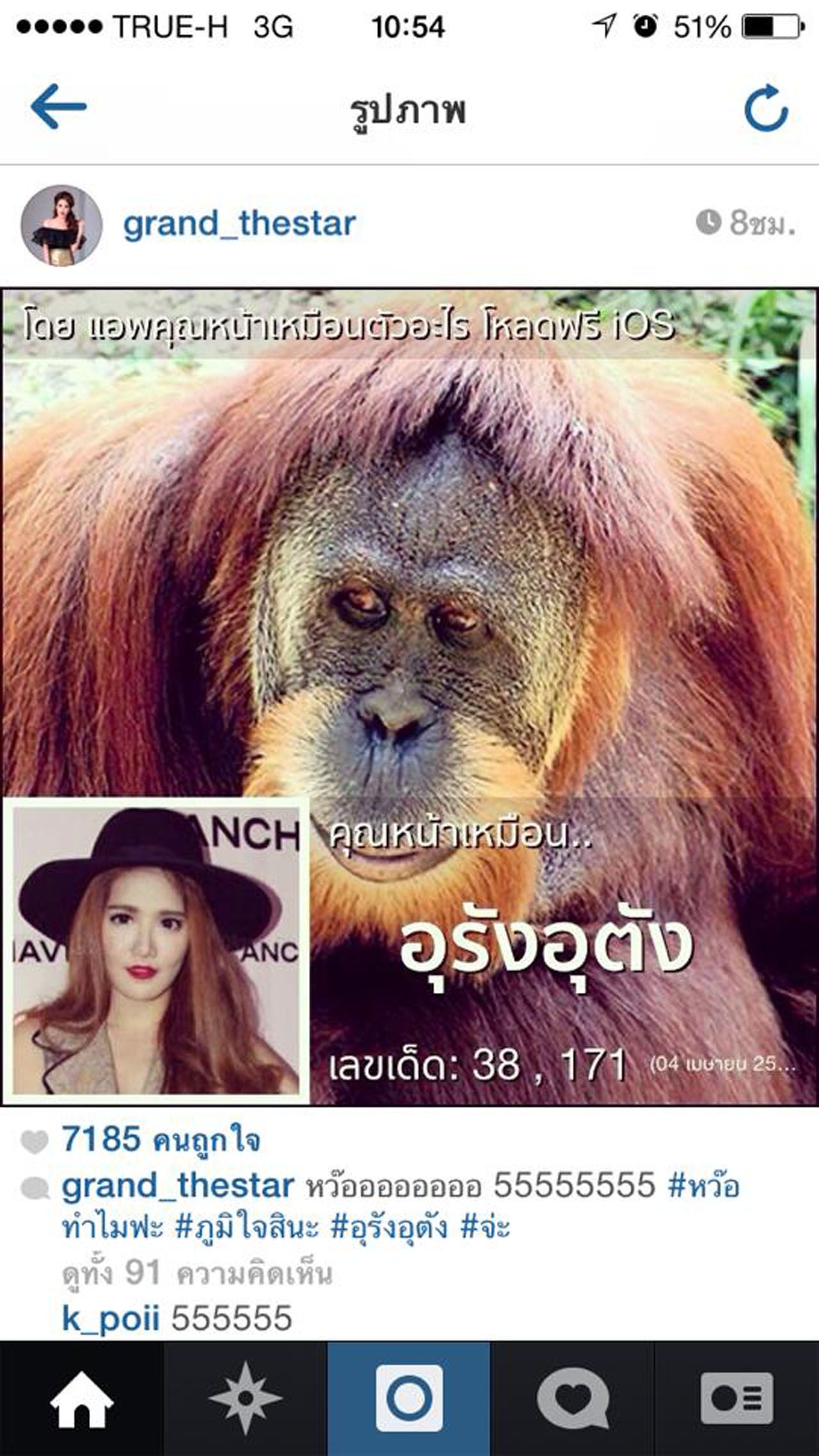Image resolution: width=819 pixels, height=1456 pixels.
Task: Open grand_thestar profile picture
Action: (x=61, y=225)
